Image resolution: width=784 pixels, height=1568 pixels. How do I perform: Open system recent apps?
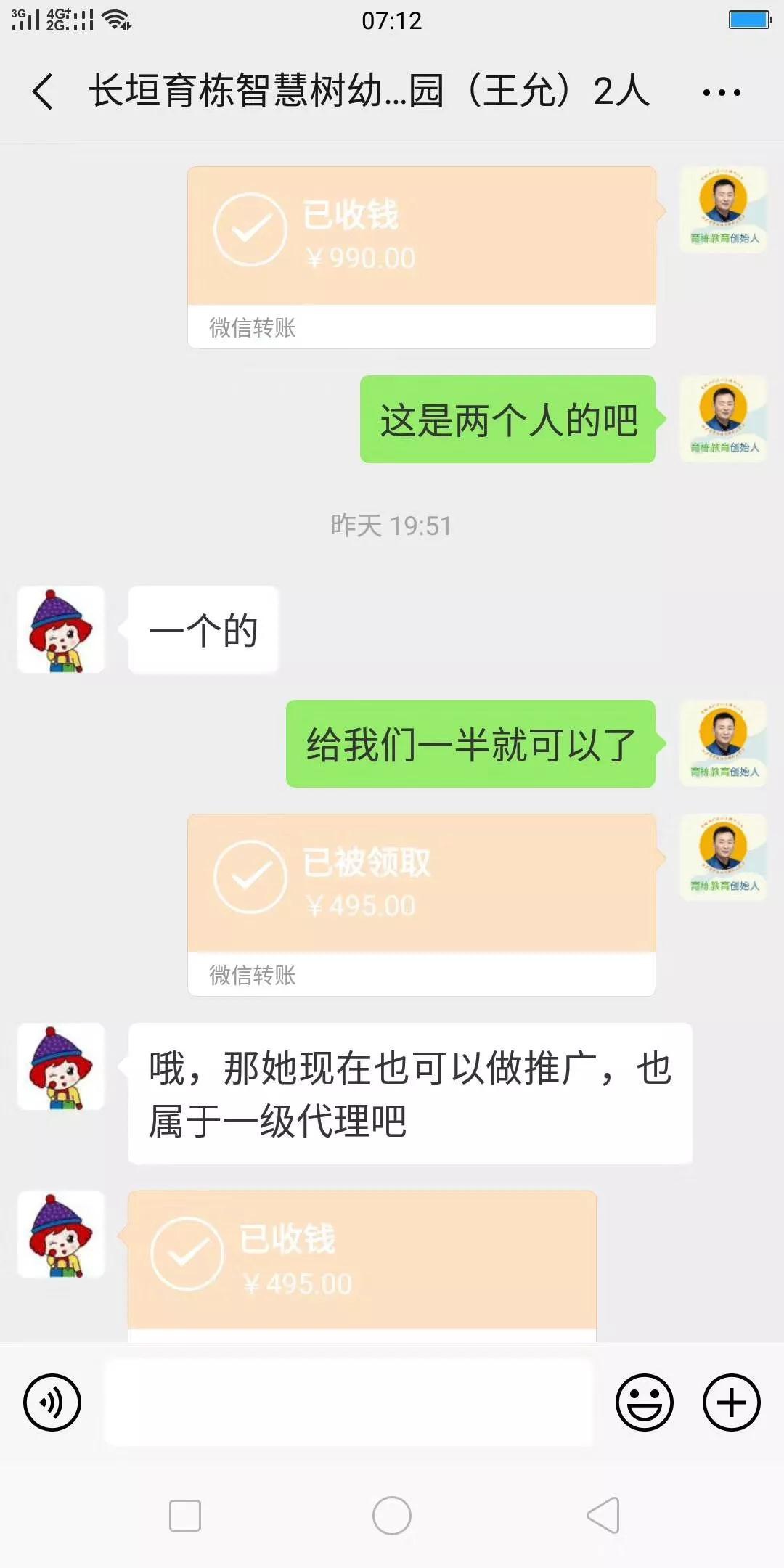(x=185, y=1516)
